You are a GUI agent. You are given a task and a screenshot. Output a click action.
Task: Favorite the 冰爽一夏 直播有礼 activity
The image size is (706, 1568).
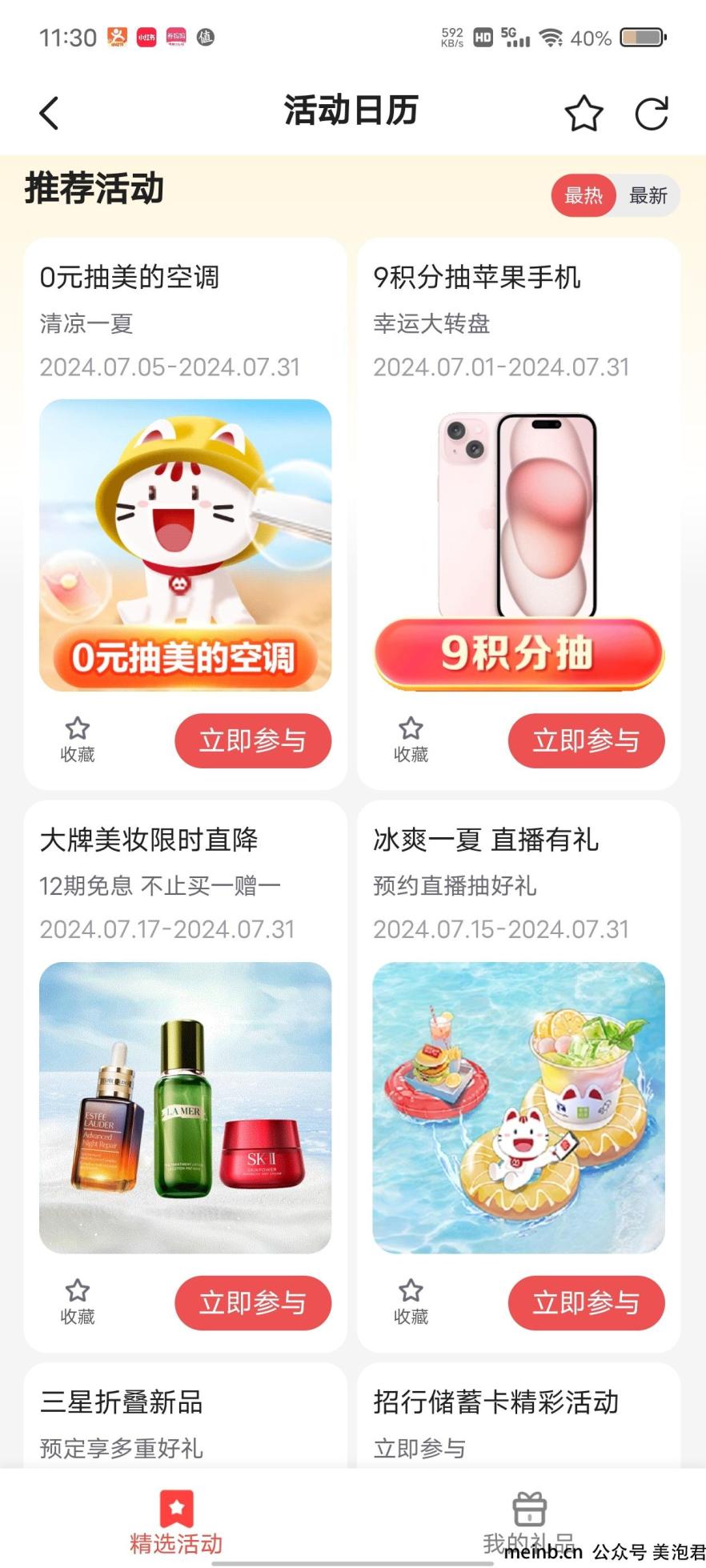coord(411,1301)
